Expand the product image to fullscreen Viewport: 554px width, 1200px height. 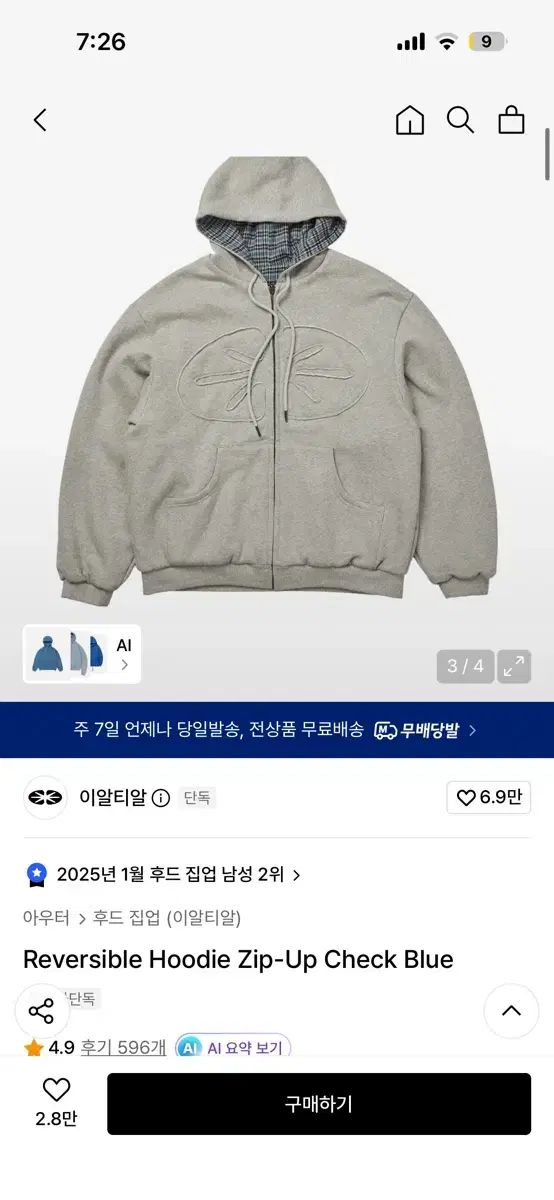(x=515, y=666)
